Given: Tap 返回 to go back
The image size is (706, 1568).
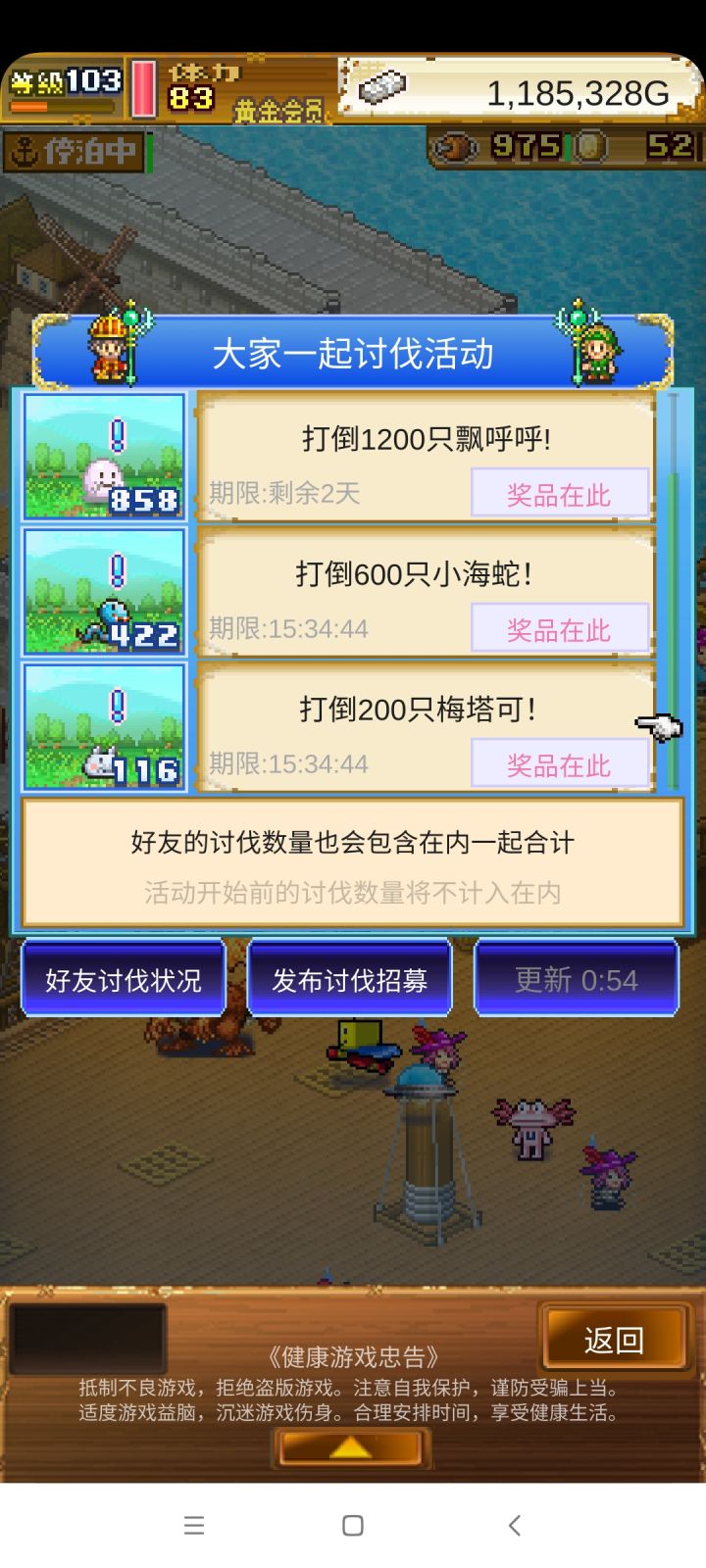Looking at the screenshot, I should tap(614, 1338).
